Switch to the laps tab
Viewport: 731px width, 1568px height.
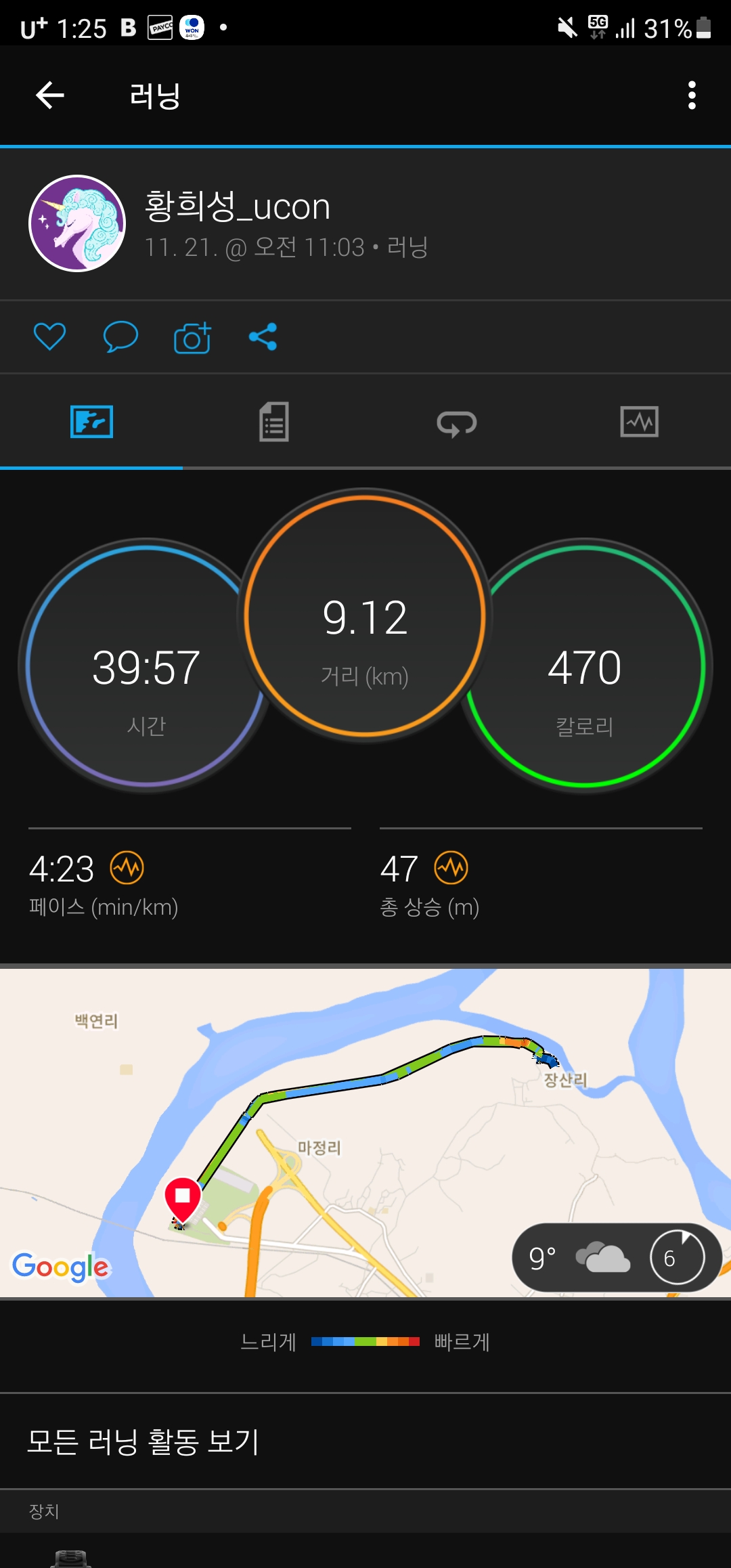tap(457, 423)
